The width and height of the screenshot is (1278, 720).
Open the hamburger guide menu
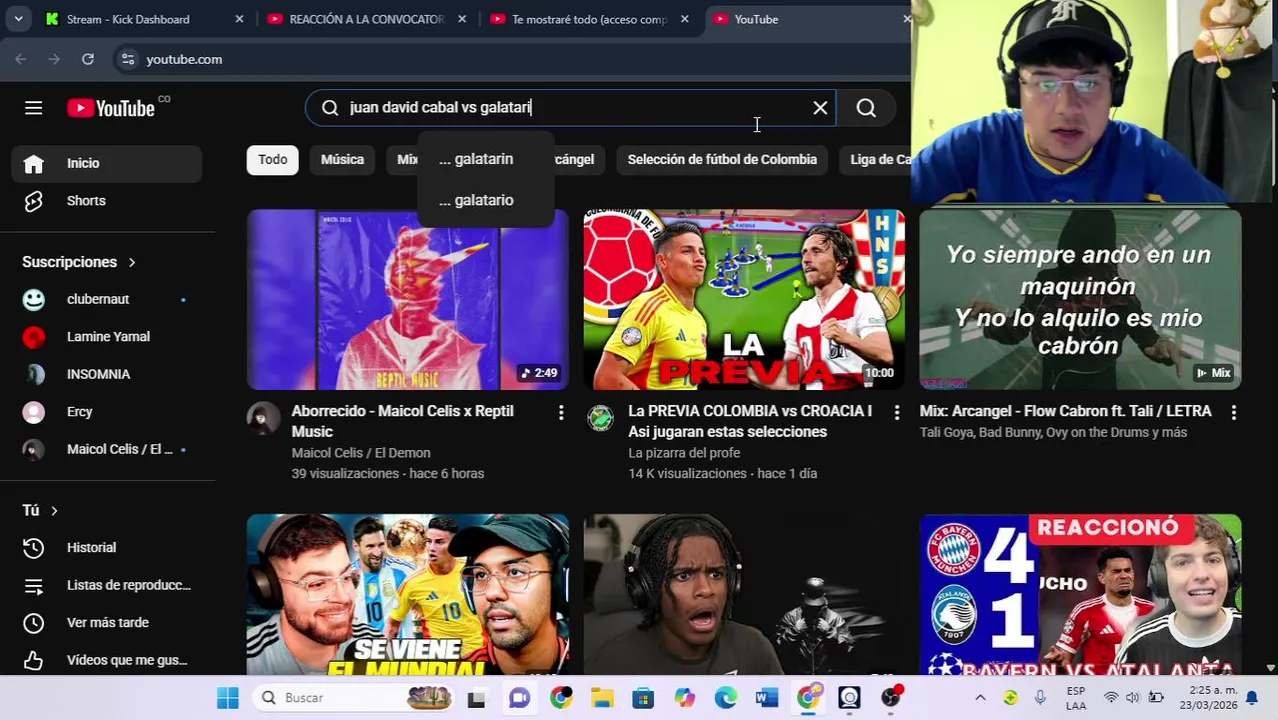tap(33, 108)
